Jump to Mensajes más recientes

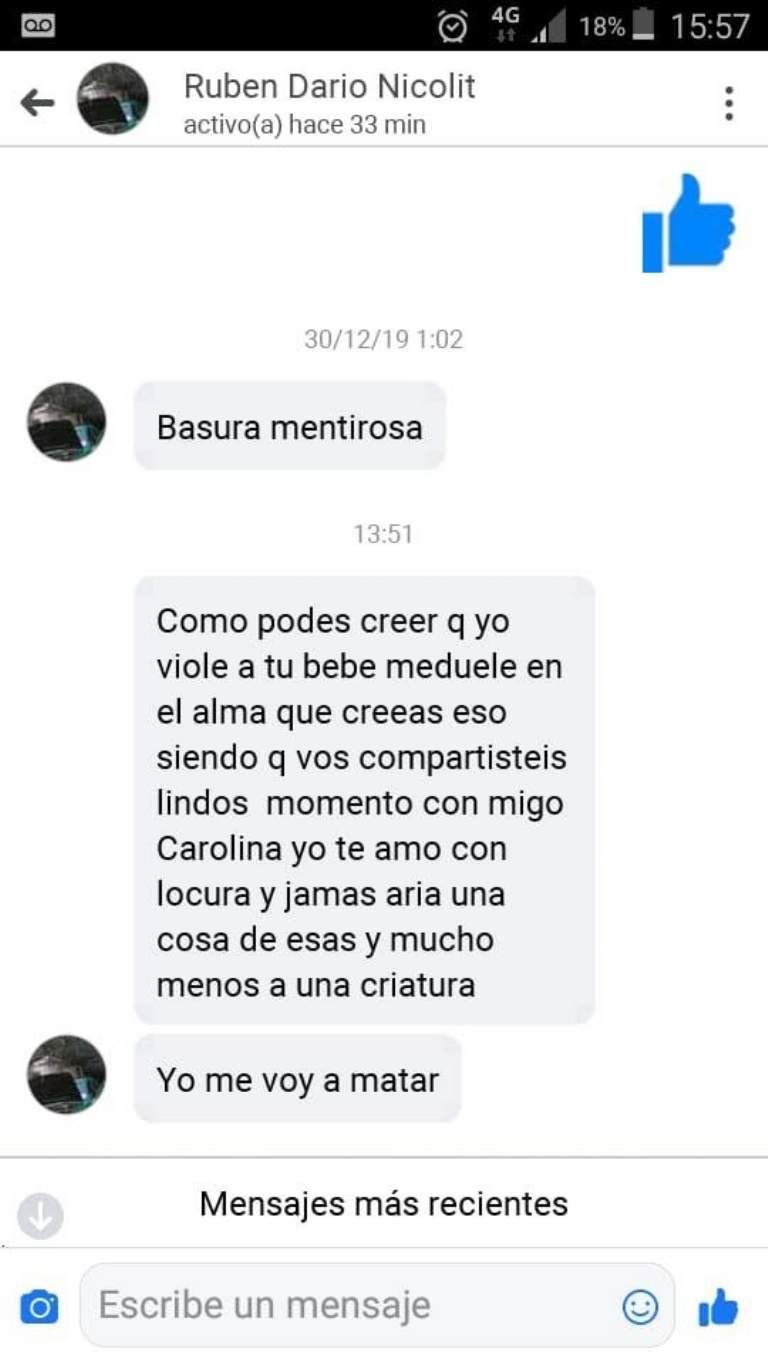pos(383,1203)
